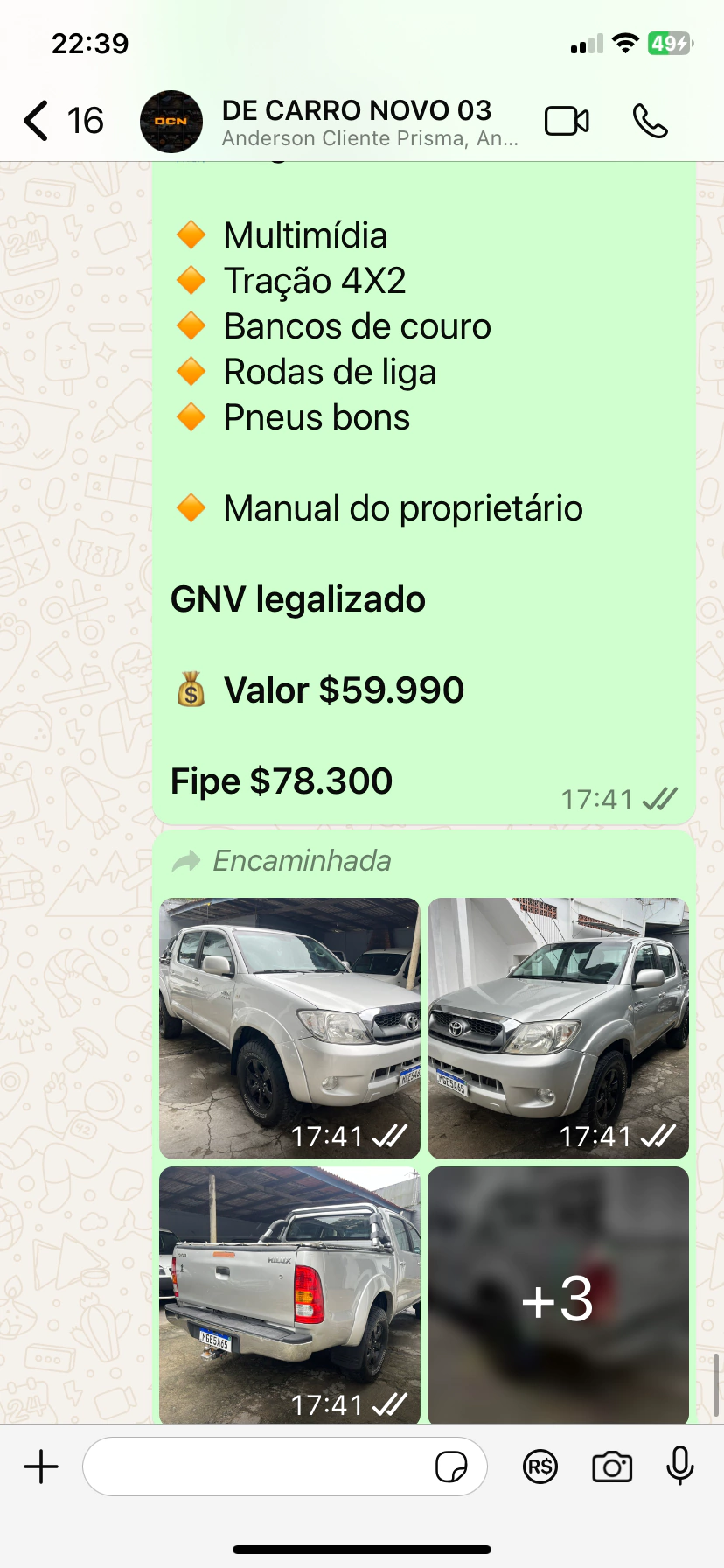724x1568 pixels.
Task: Open the plus attachment menu
Action: click(41, 1466)
